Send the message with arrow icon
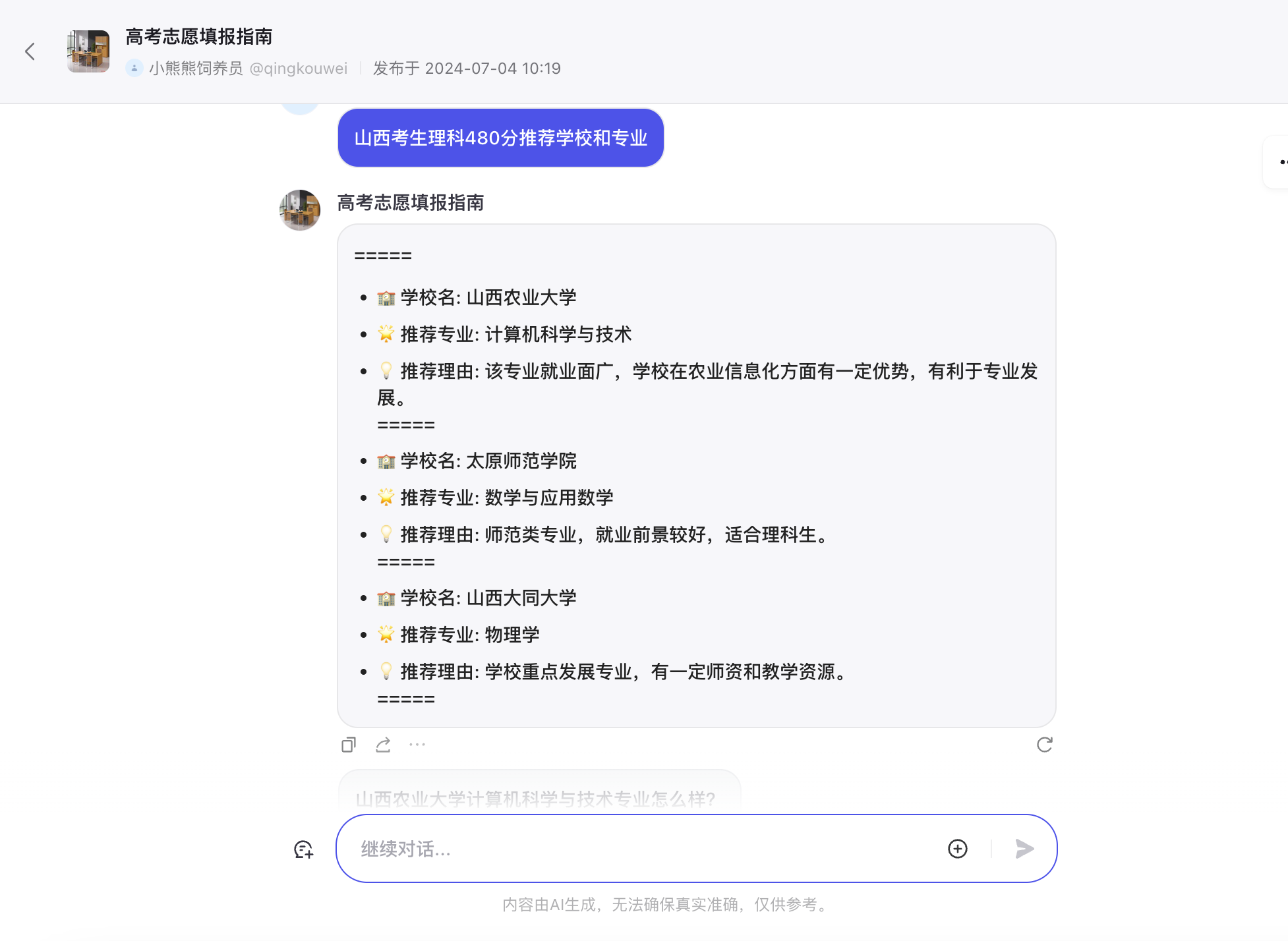Image resolution: width=1288 pixels, height=941 pixels. coord(1024,849)
